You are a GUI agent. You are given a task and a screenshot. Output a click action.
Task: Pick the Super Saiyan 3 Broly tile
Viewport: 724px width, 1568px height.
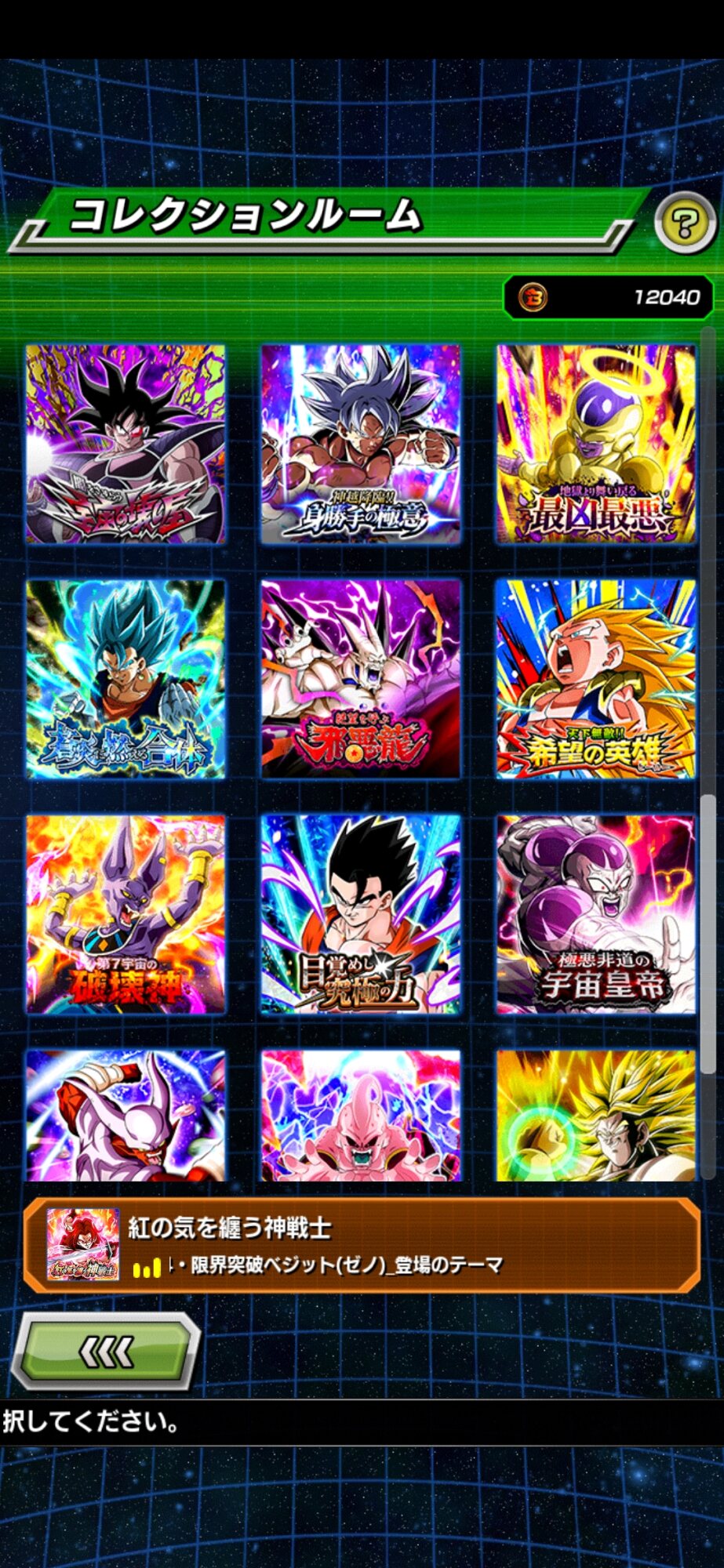coord(595,1116)
